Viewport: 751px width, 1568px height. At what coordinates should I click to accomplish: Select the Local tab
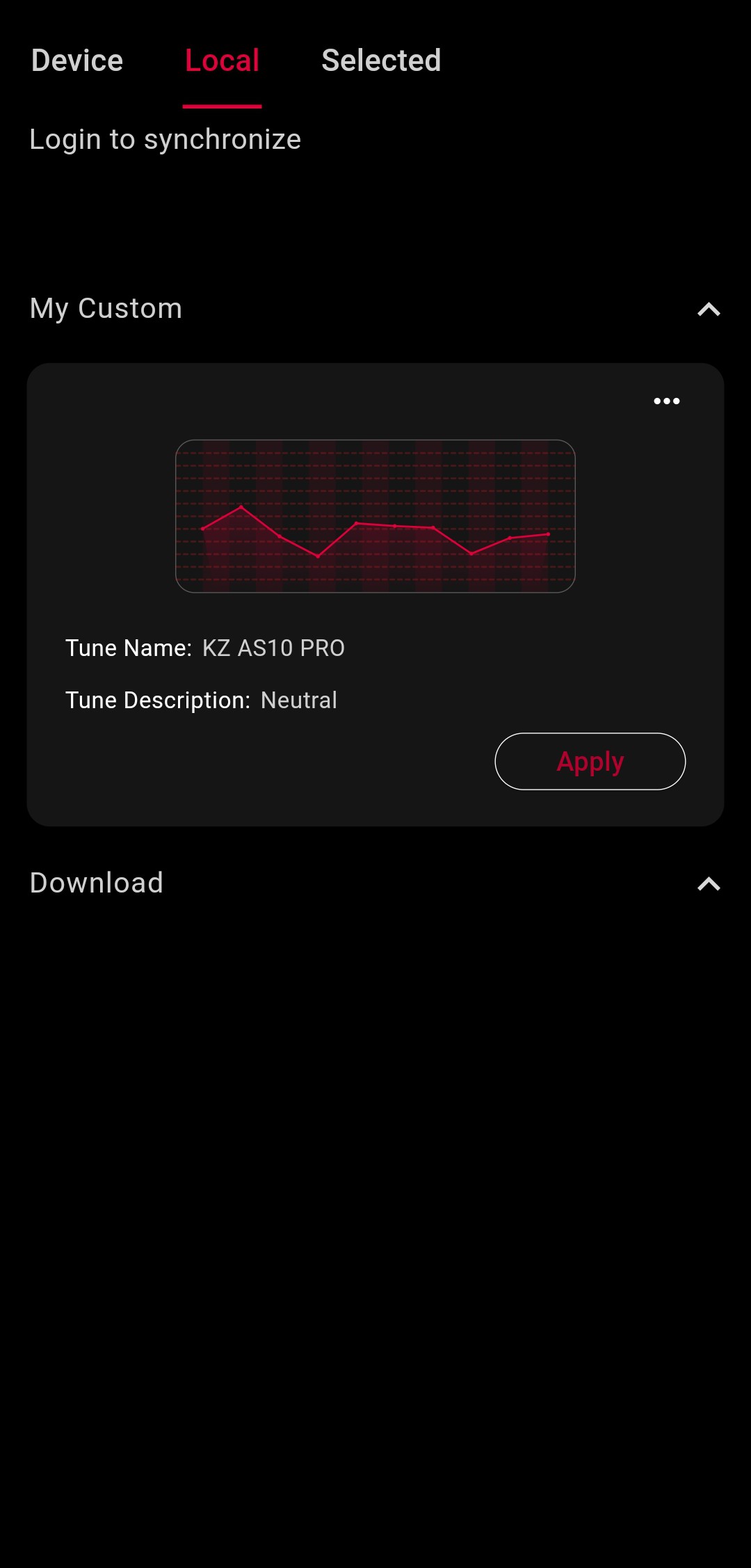[x=222, y=61]
